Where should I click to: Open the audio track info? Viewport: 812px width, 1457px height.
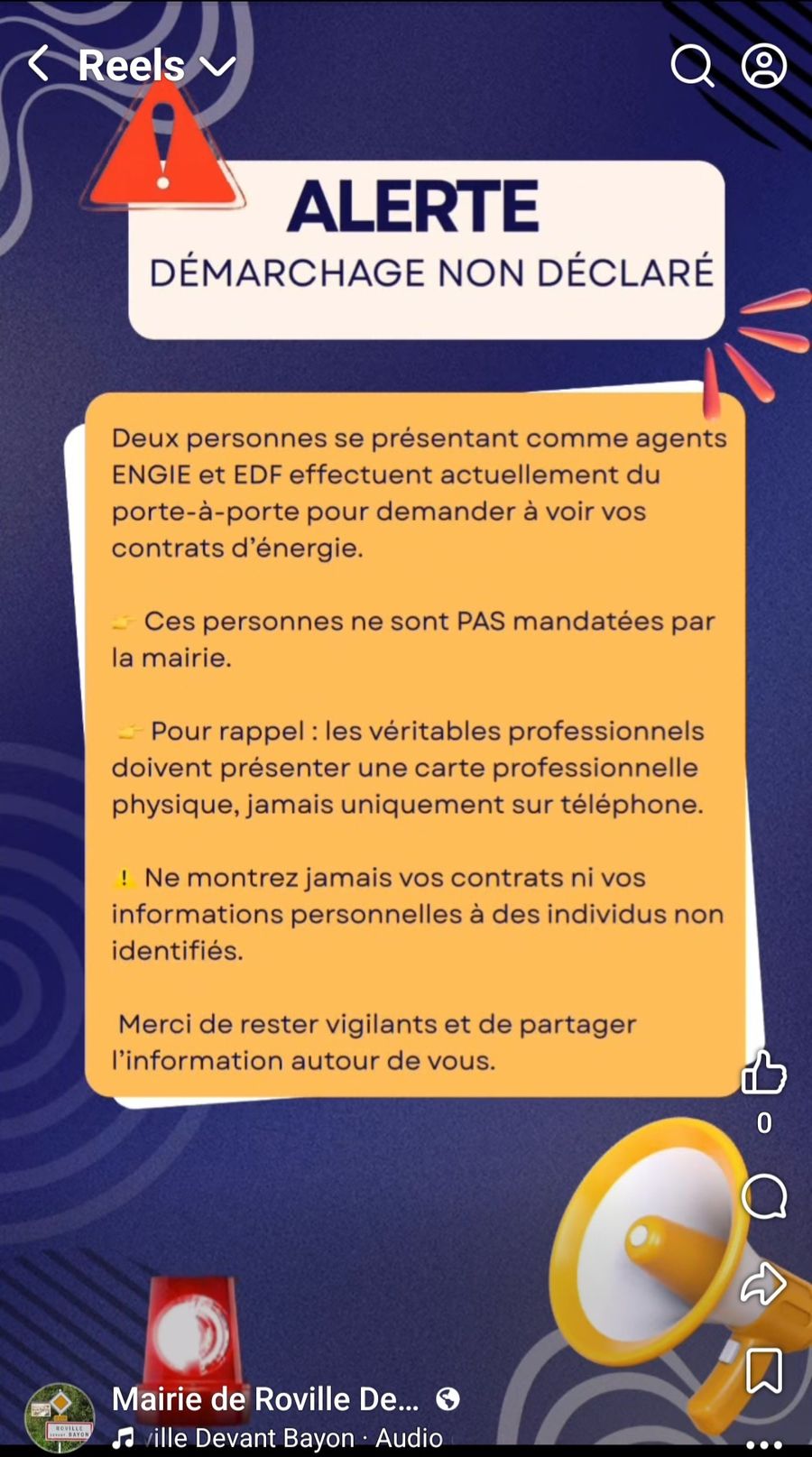tap(278, 1438)
